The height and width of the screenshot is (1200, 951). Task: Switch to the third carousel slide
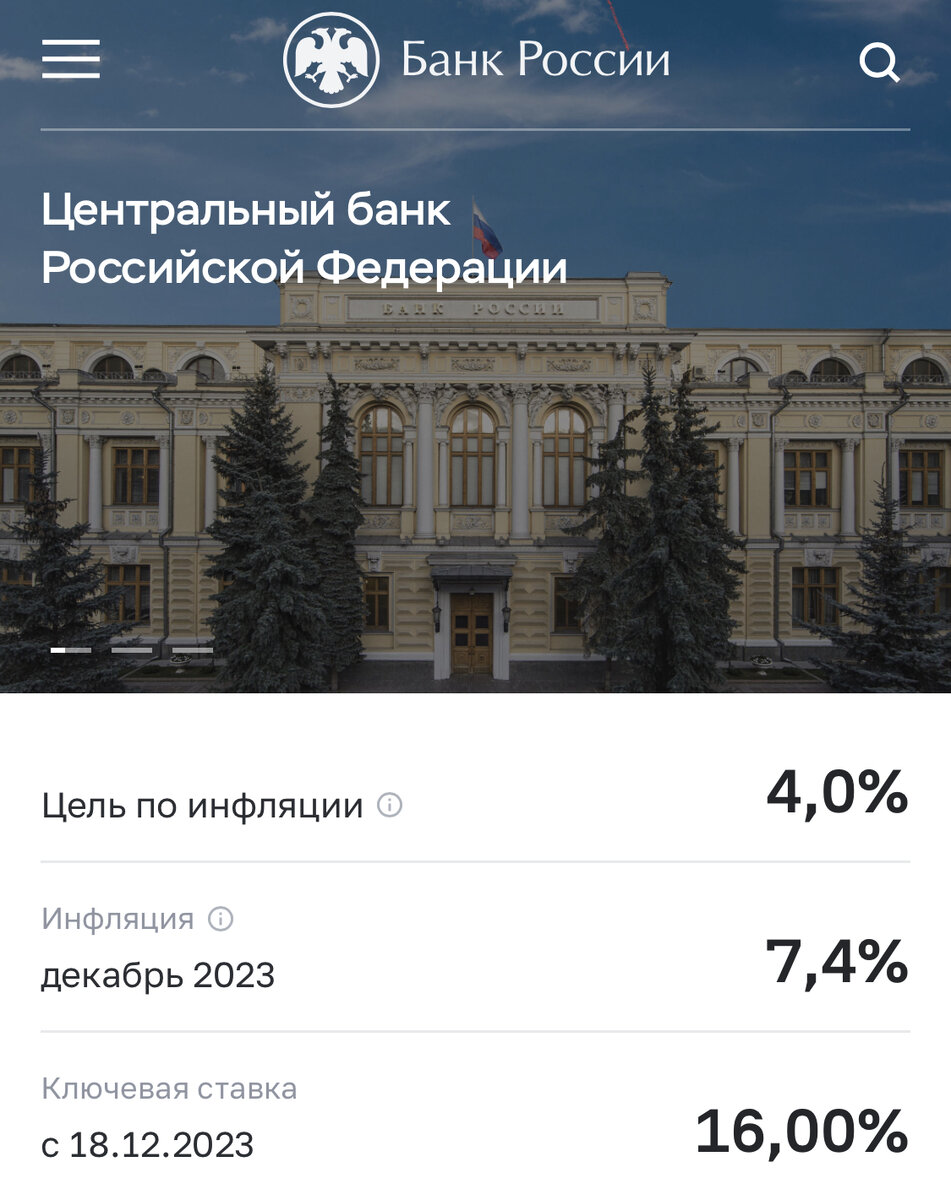(191, 650)
